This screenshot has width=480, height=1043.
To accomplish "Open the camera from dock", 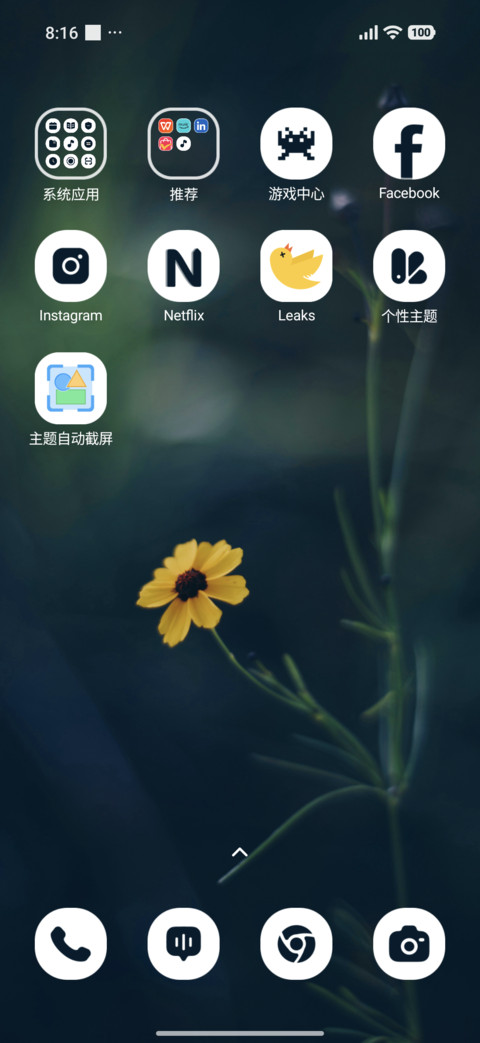I will 409,944.
